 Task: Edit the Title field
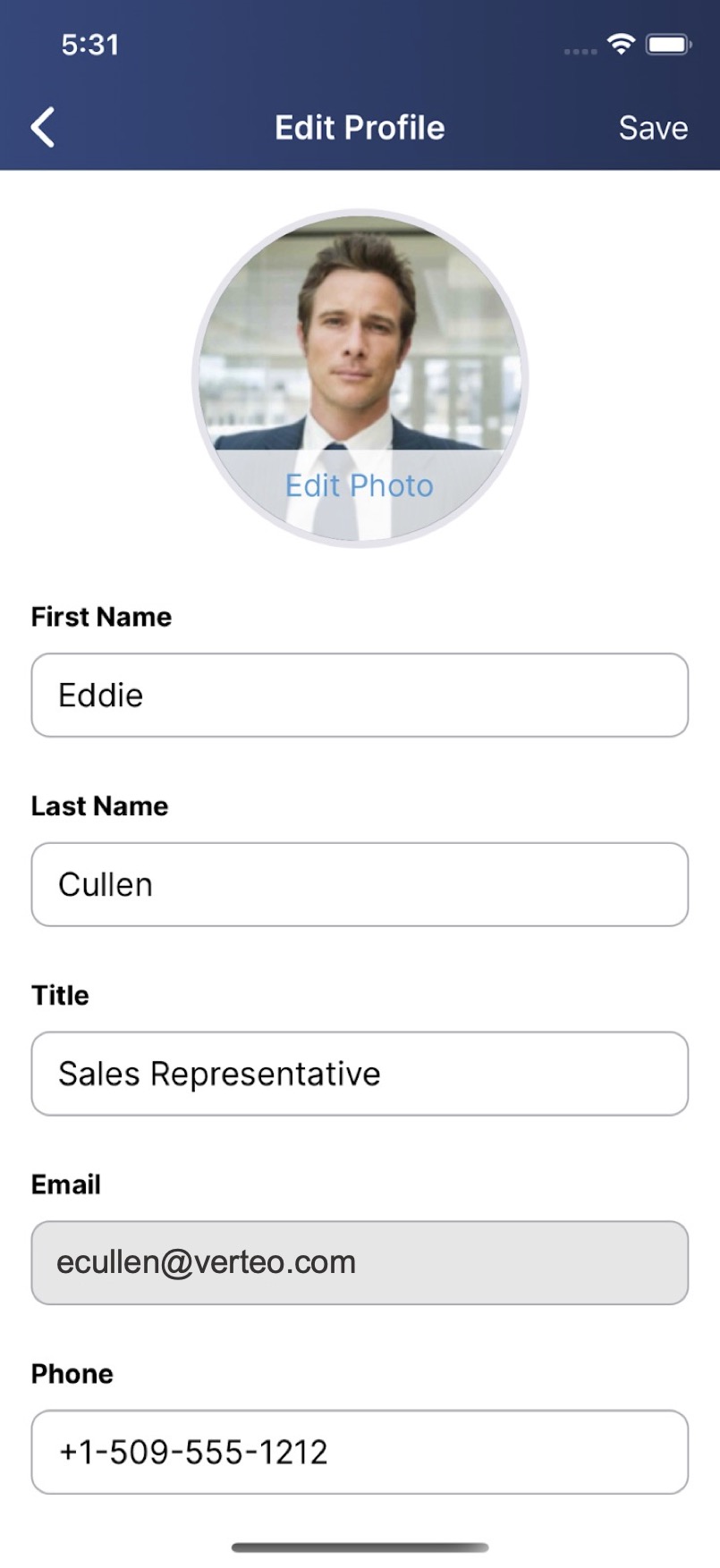click(360, 1074)
